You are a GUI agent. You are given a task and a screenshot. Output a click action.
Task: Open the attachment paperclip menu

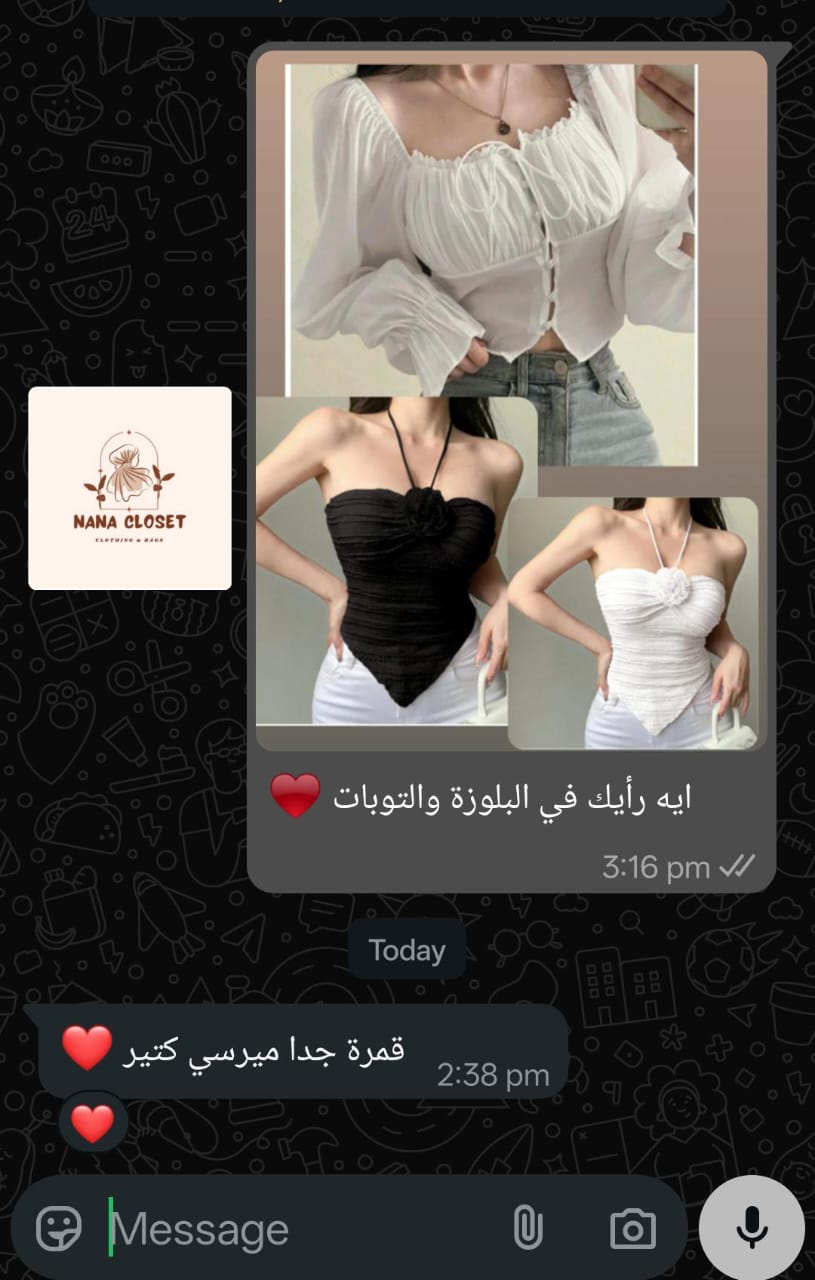pyautogui.click(x=527, y=1228)
